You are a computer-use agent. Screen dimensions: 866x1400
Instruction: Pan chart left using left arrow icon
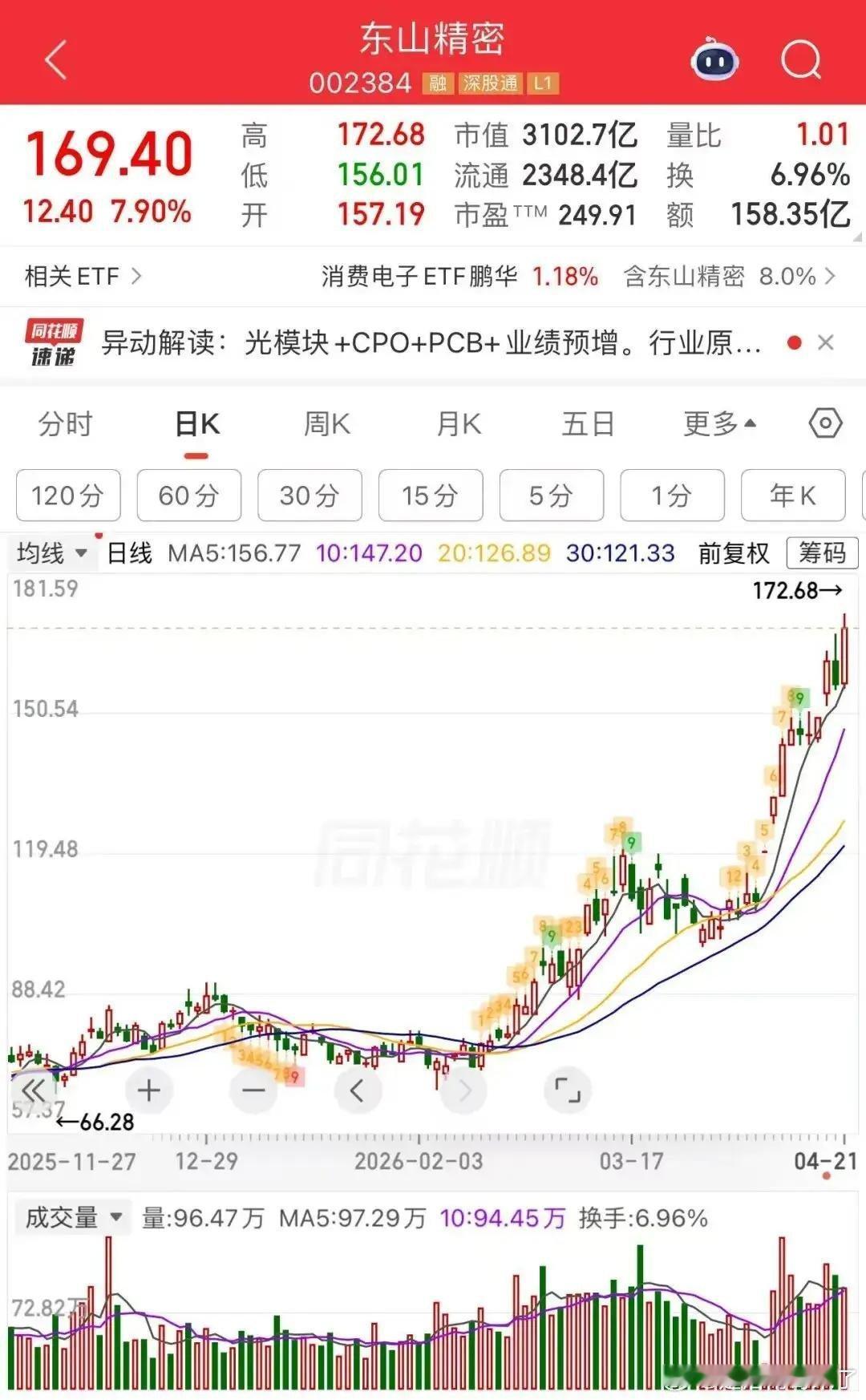coord(358,1090)
